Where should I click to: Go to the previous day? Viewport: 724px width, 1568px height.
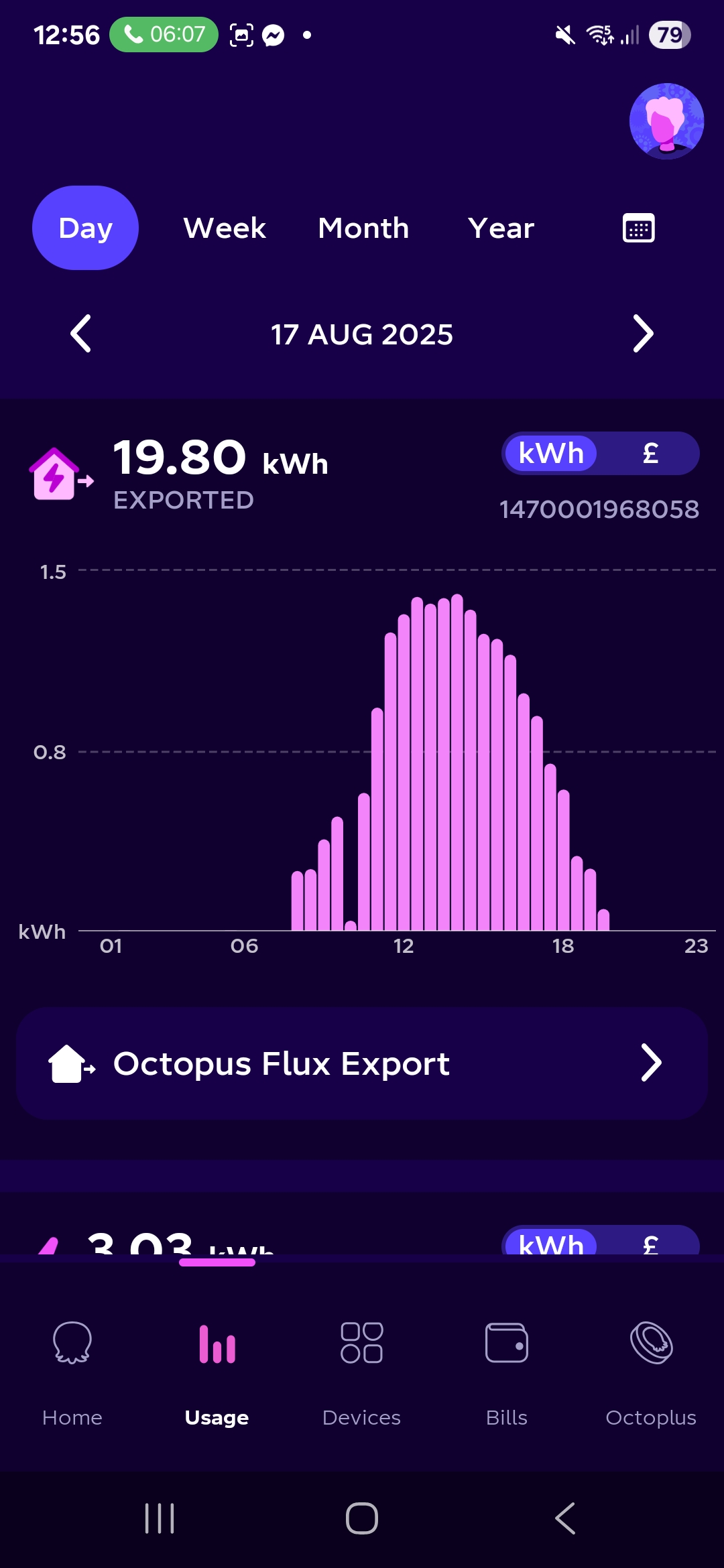pos(81,334)
